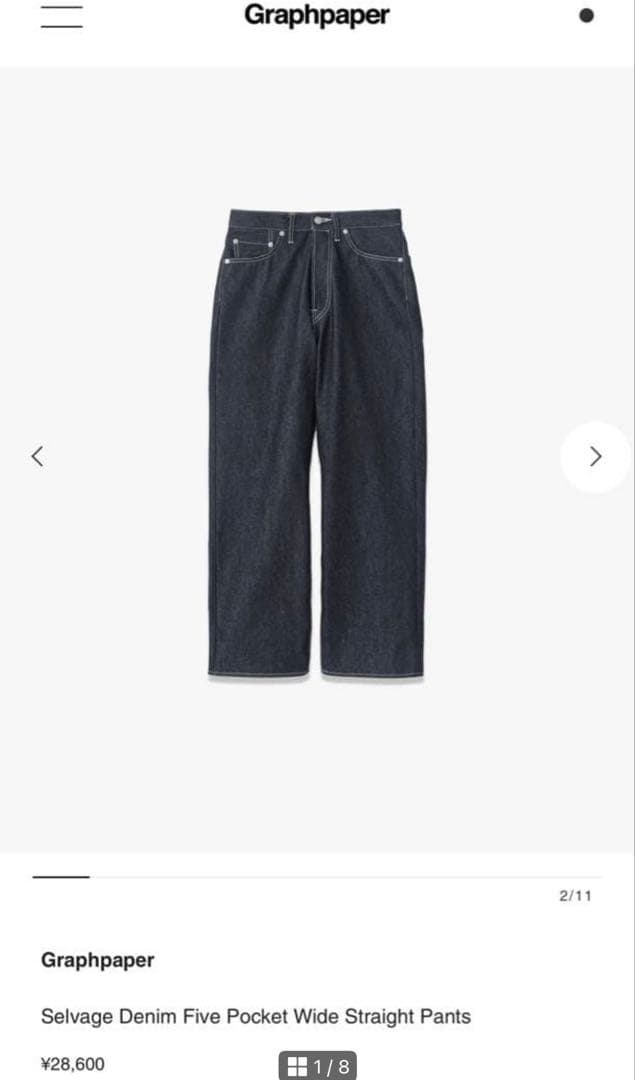This screenshot has width=635, height=1080.
Task: Open the hamburger menu
Action: pos(61,16)
